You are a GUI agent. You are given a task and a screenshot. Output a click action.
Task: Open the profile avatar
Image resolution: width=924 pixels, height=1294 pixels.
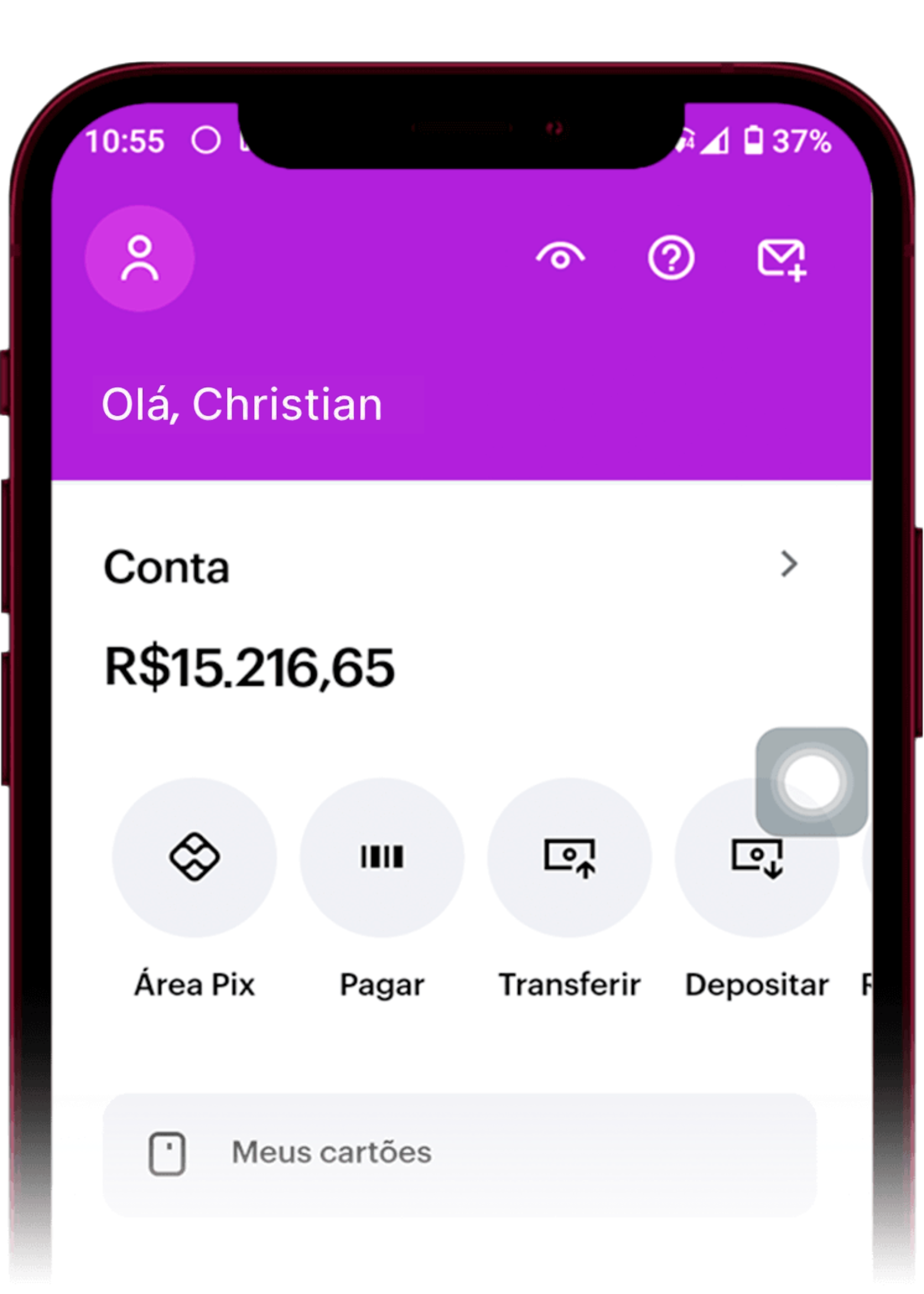click(140, 258)
